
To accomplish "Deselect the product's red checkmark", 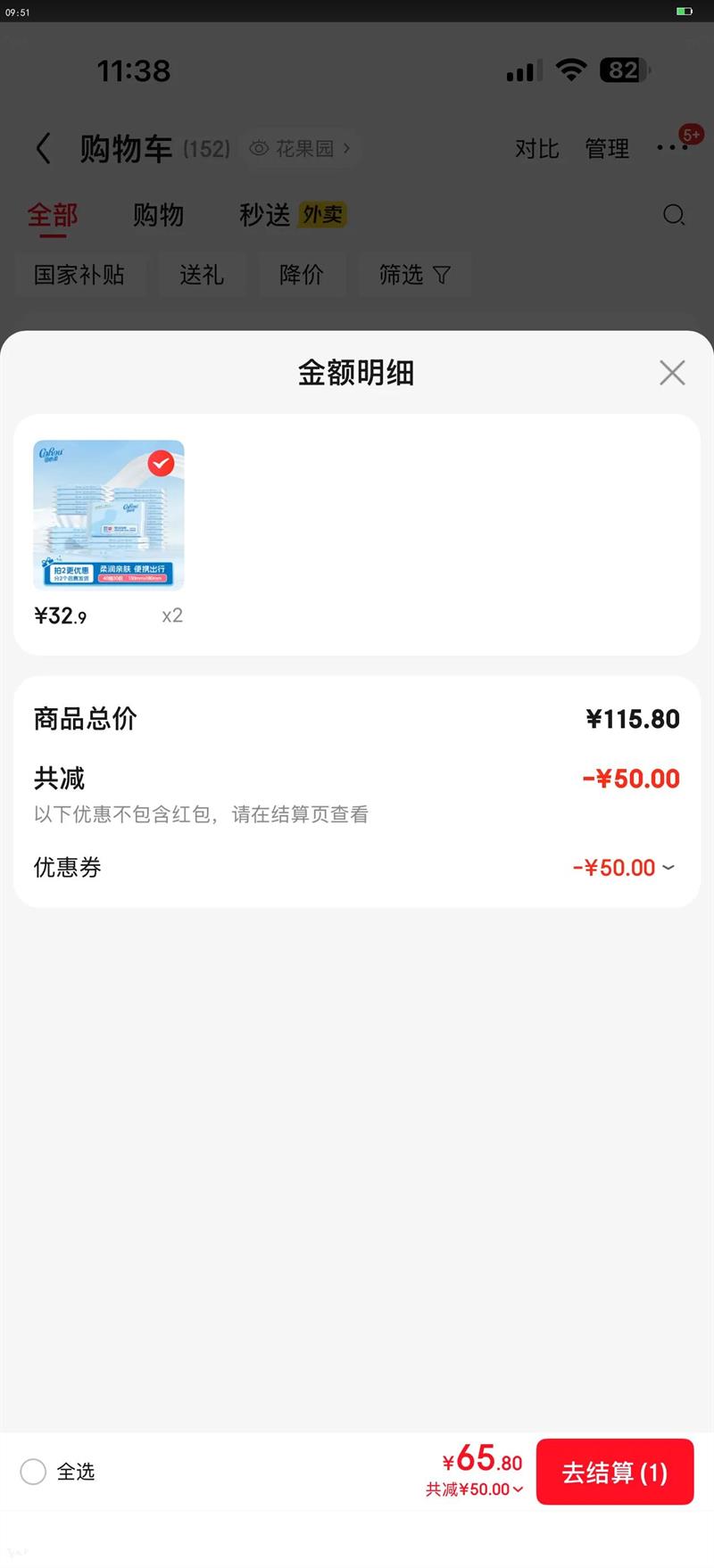I will tap(161, 464).
